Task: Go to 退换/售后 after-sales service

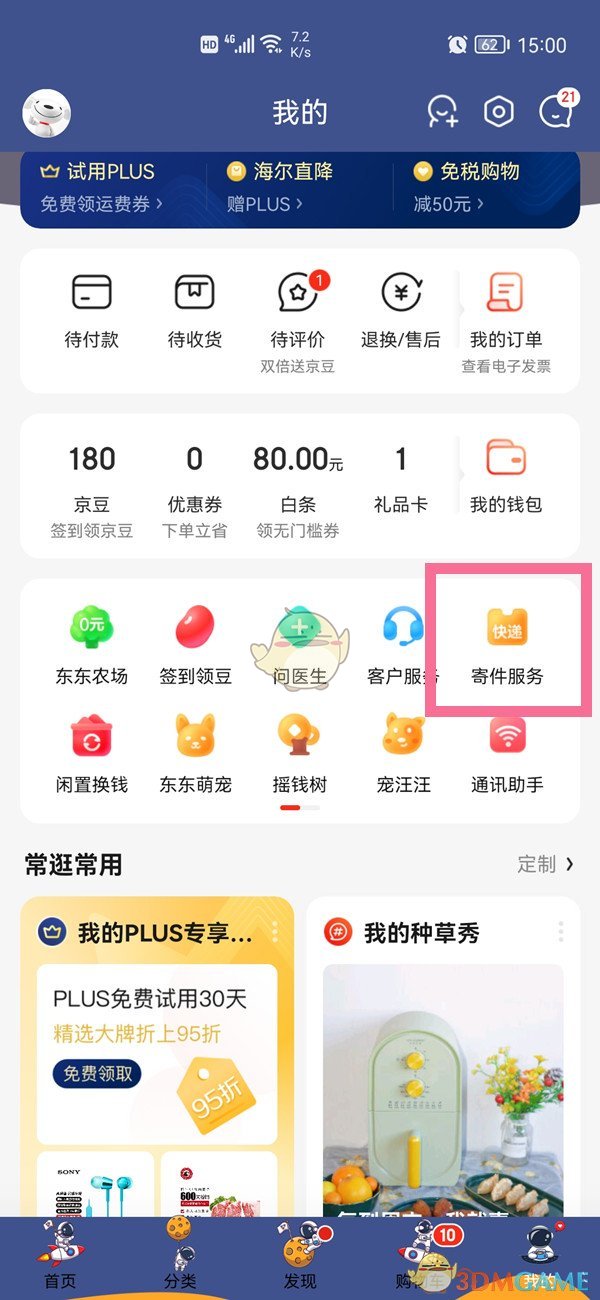Action: coord(401,310)
